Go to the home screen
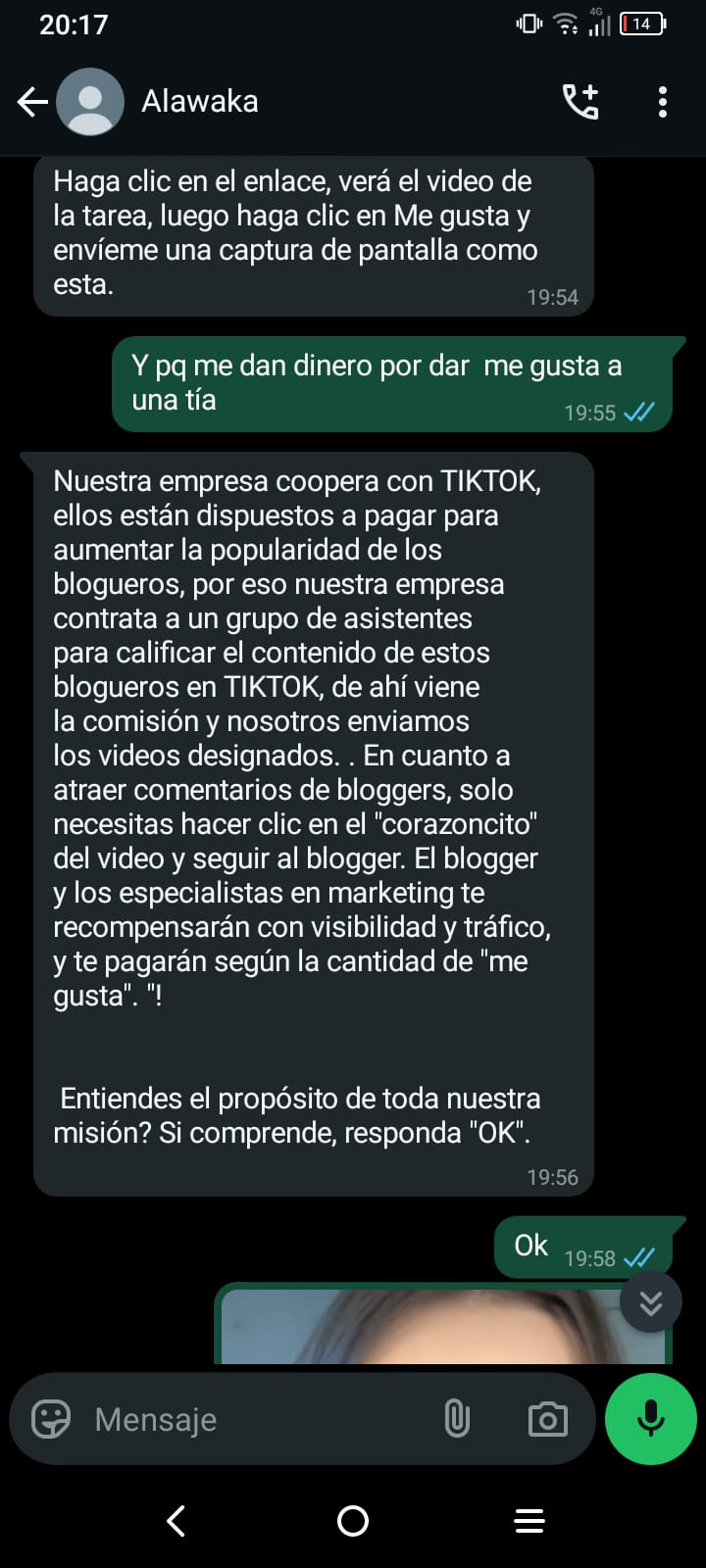 [x=353, y=1520]
